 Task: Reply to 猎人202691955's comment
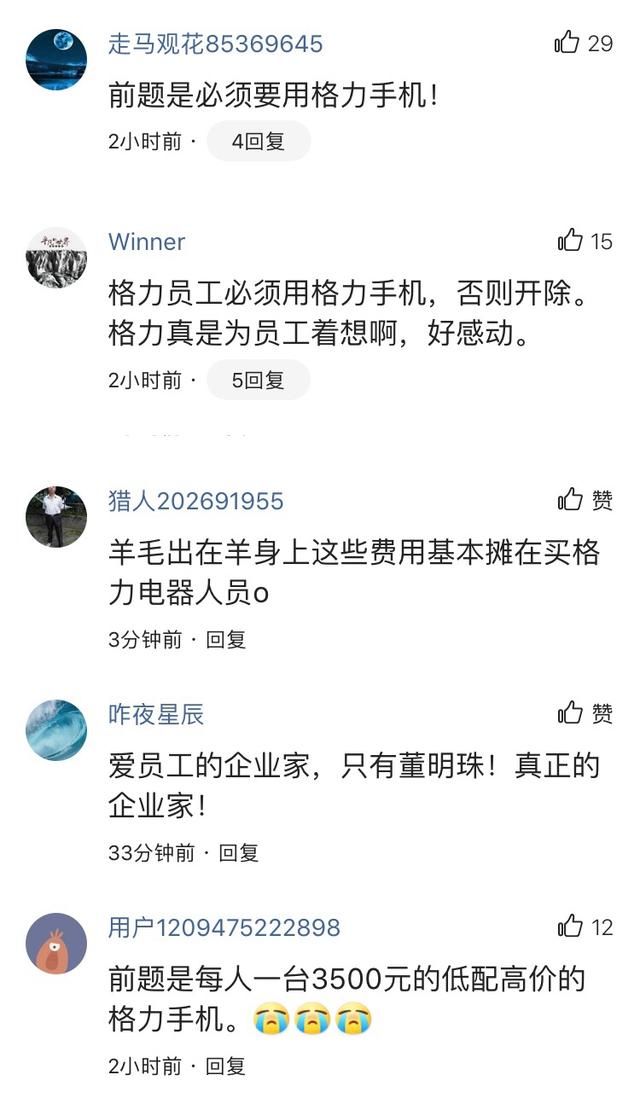[226, 640]
